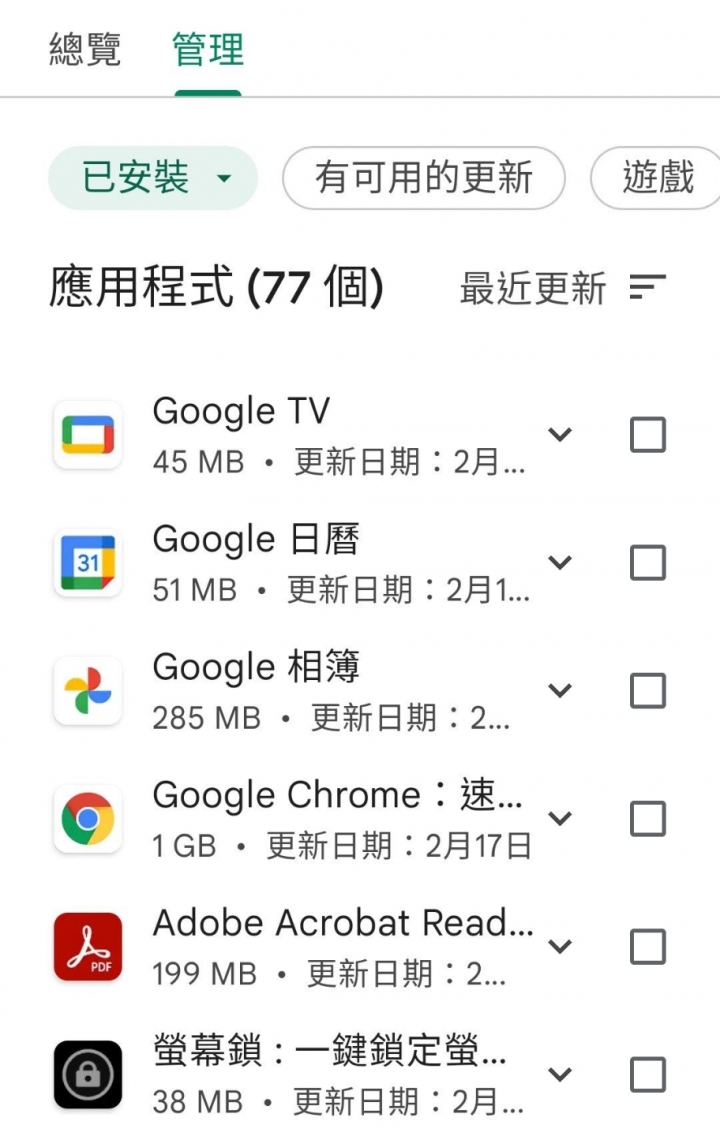Select the Adobe Acrobat Reader checkbox

(648, 947)
